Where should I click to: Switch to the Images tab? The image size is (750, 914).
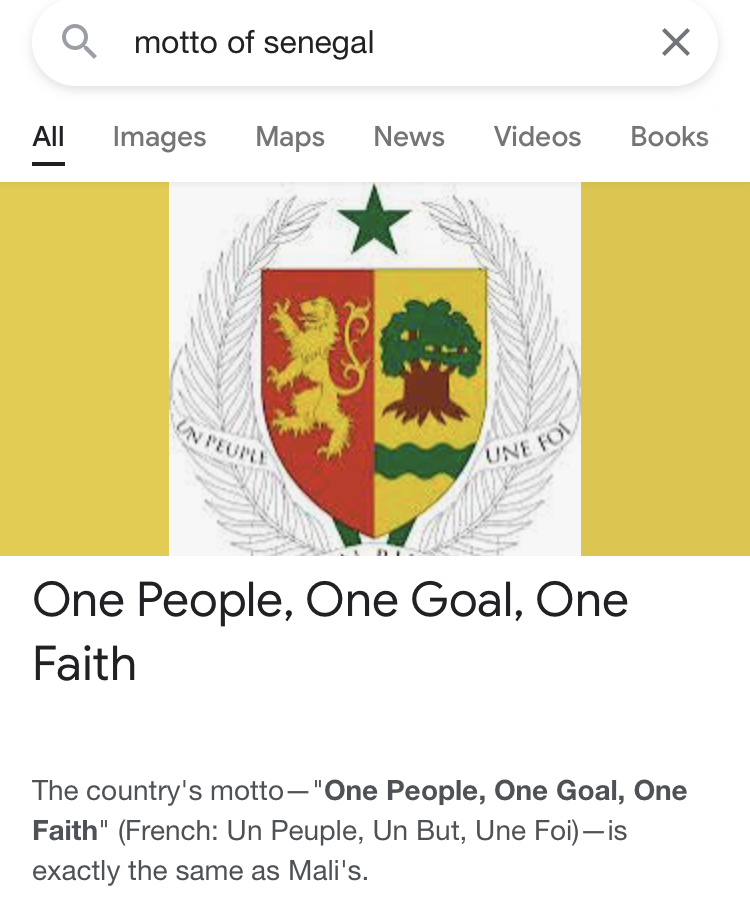(x=159, y=137)
